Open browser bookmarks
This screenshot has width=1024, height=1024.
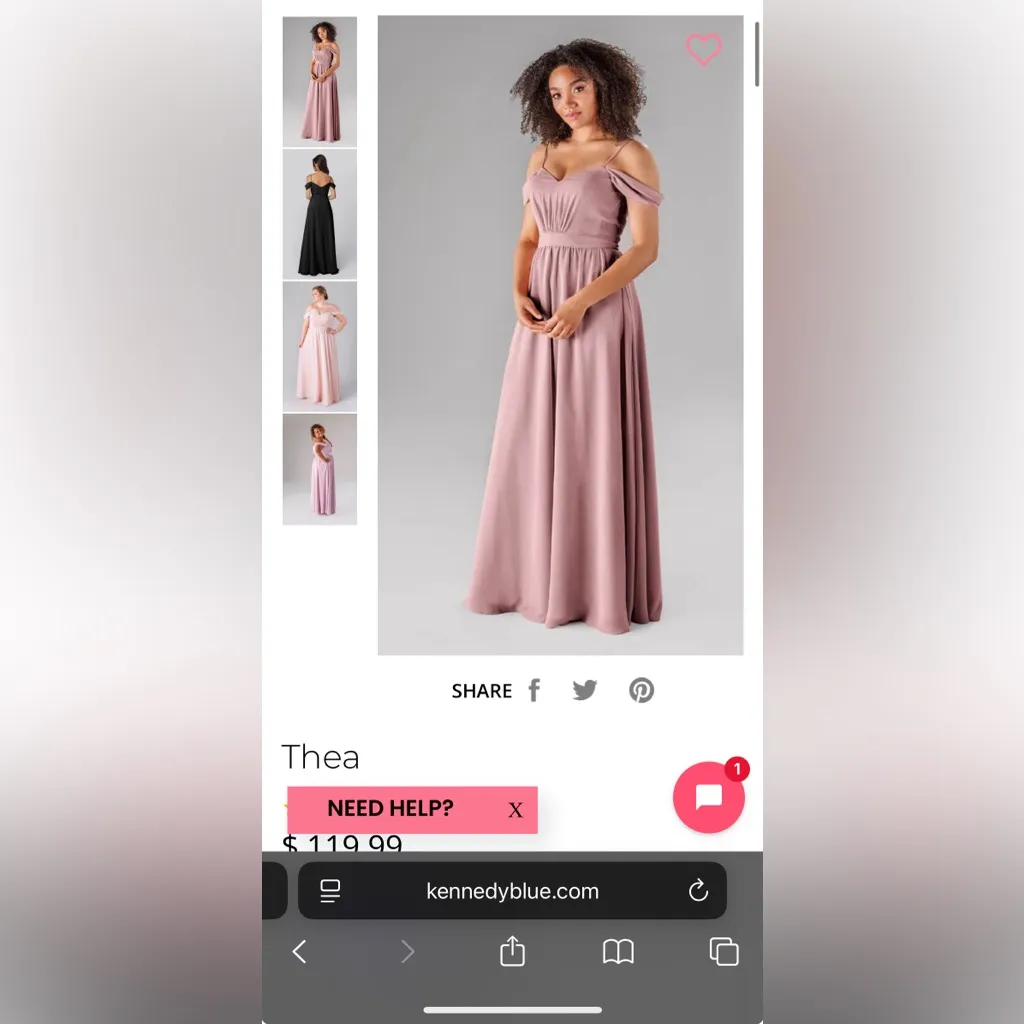[x=618, y=951]
